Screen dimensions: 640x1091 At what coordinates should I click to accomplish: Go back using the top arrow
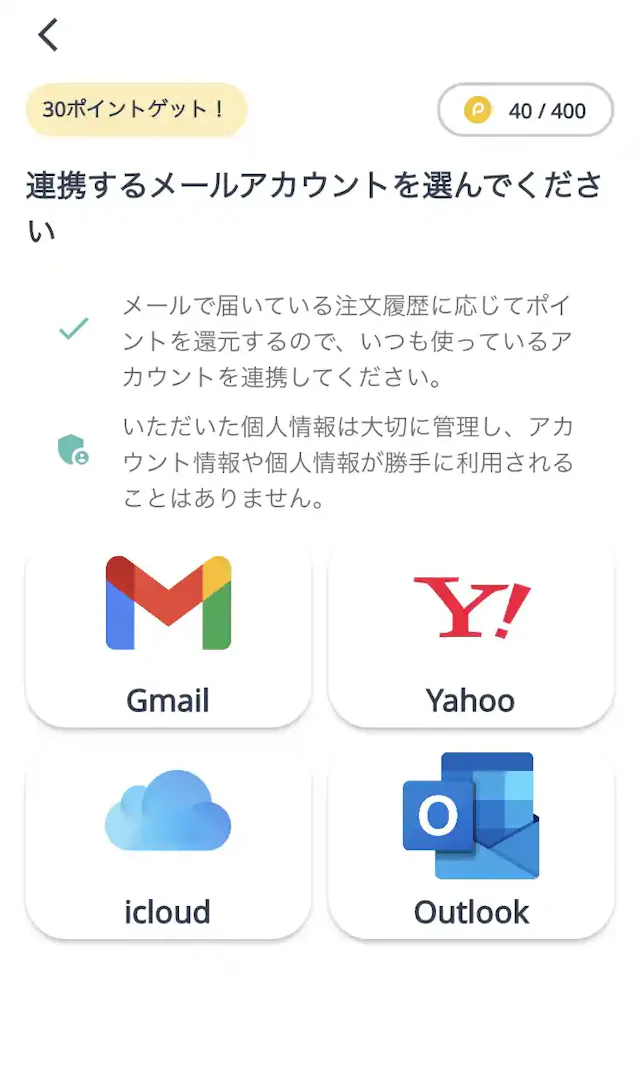(48, 35)
